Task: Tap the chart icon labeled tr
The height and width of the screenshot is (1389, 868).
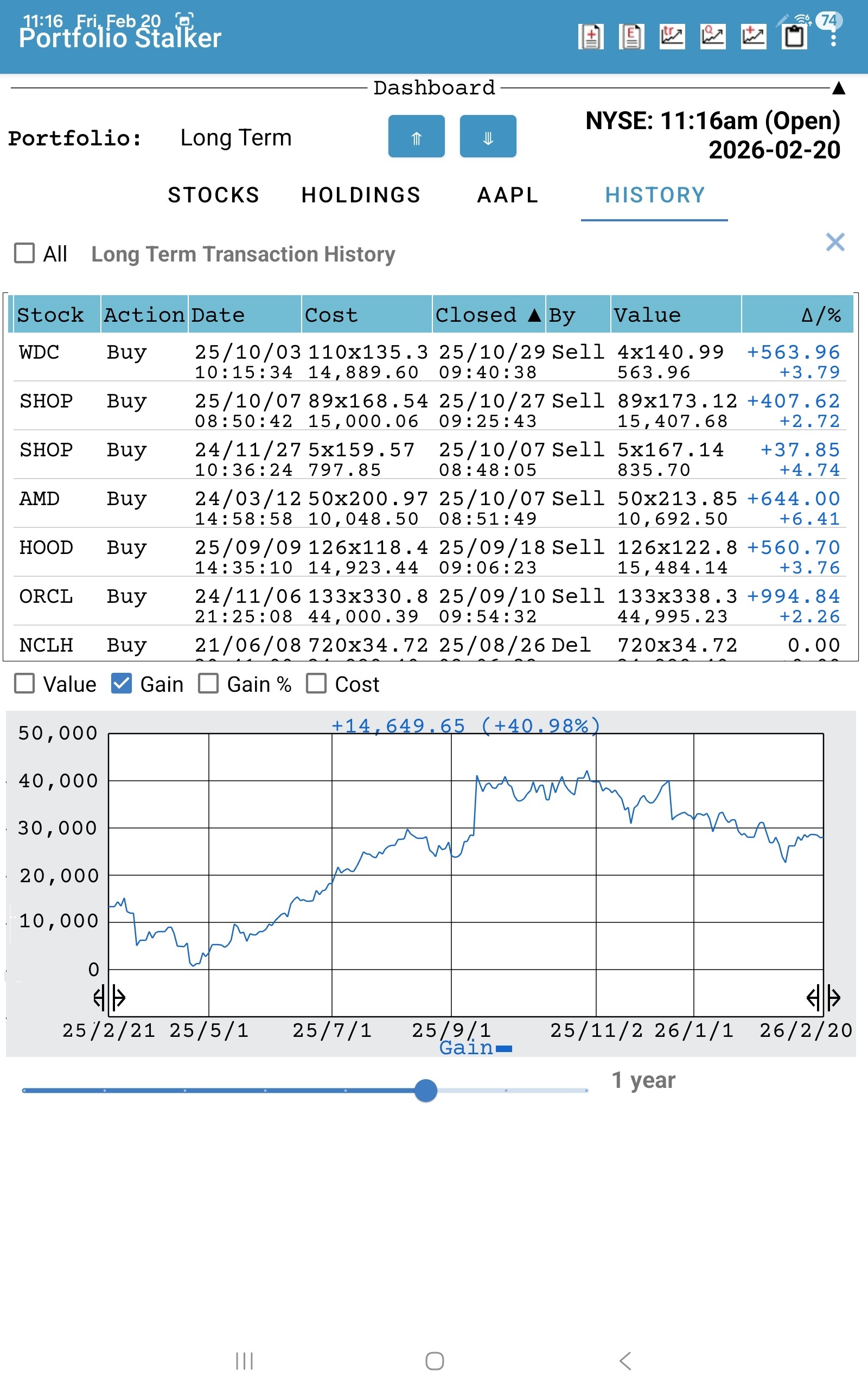Action: tap(672, 37)
